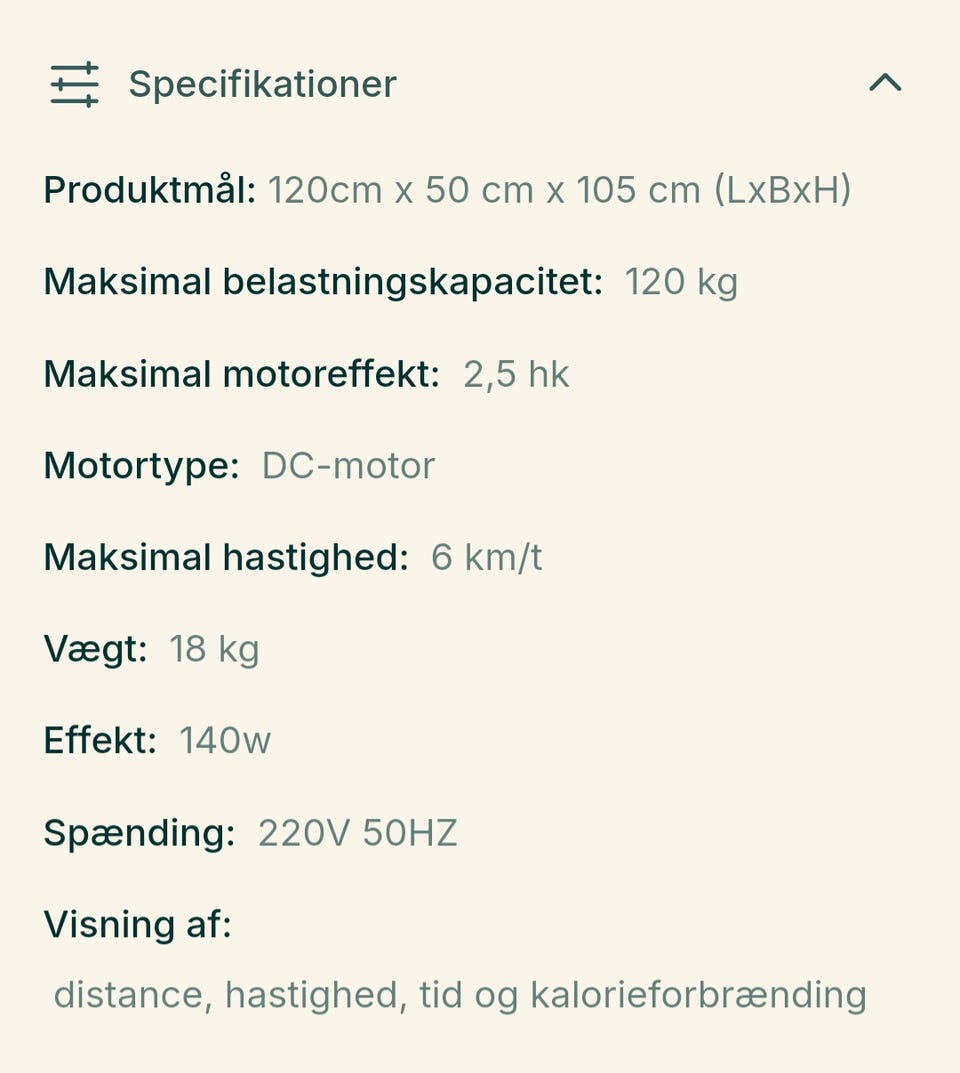Click the Motortype DC-motor row
The image size is (960, 1073).
point(239,465)
